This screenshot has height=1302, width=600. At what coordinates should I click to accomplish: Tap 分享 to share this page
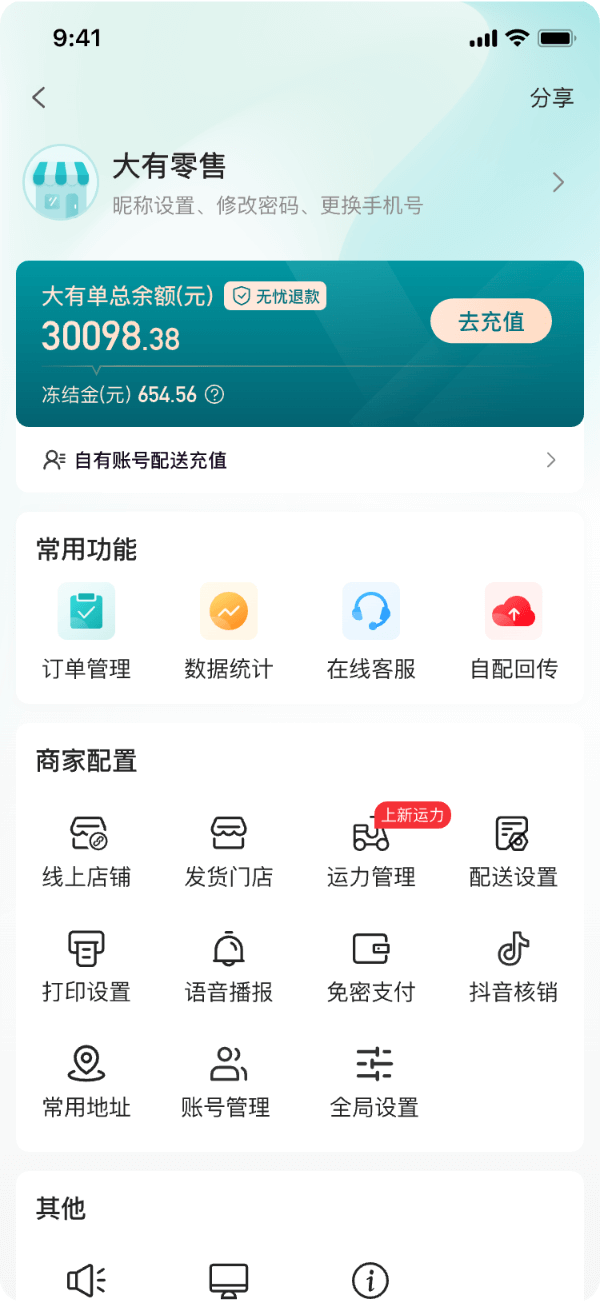pyautogui.click(x=552, y=97)
